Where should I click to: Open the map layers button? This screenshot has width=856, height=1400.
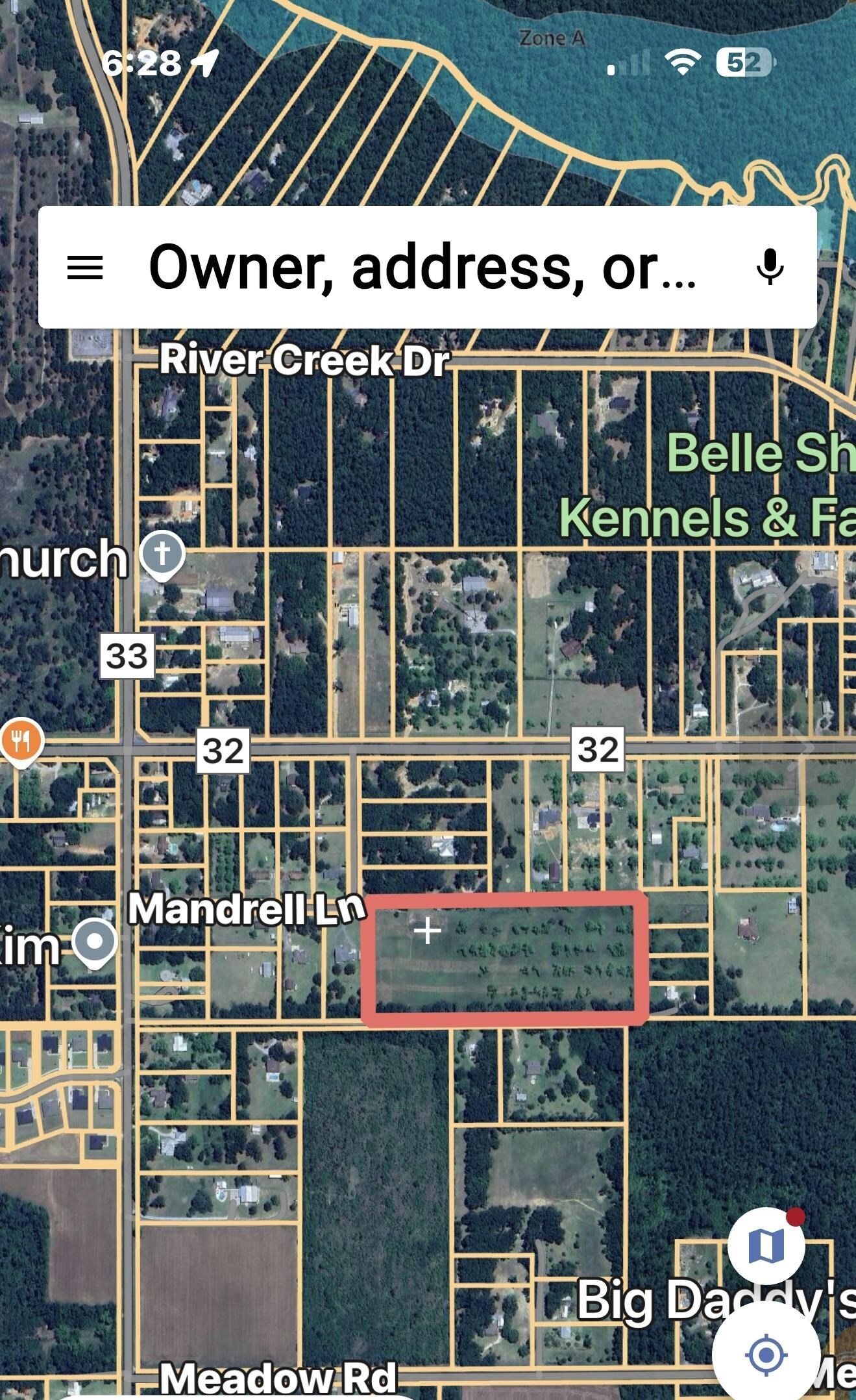[766, 1246]
